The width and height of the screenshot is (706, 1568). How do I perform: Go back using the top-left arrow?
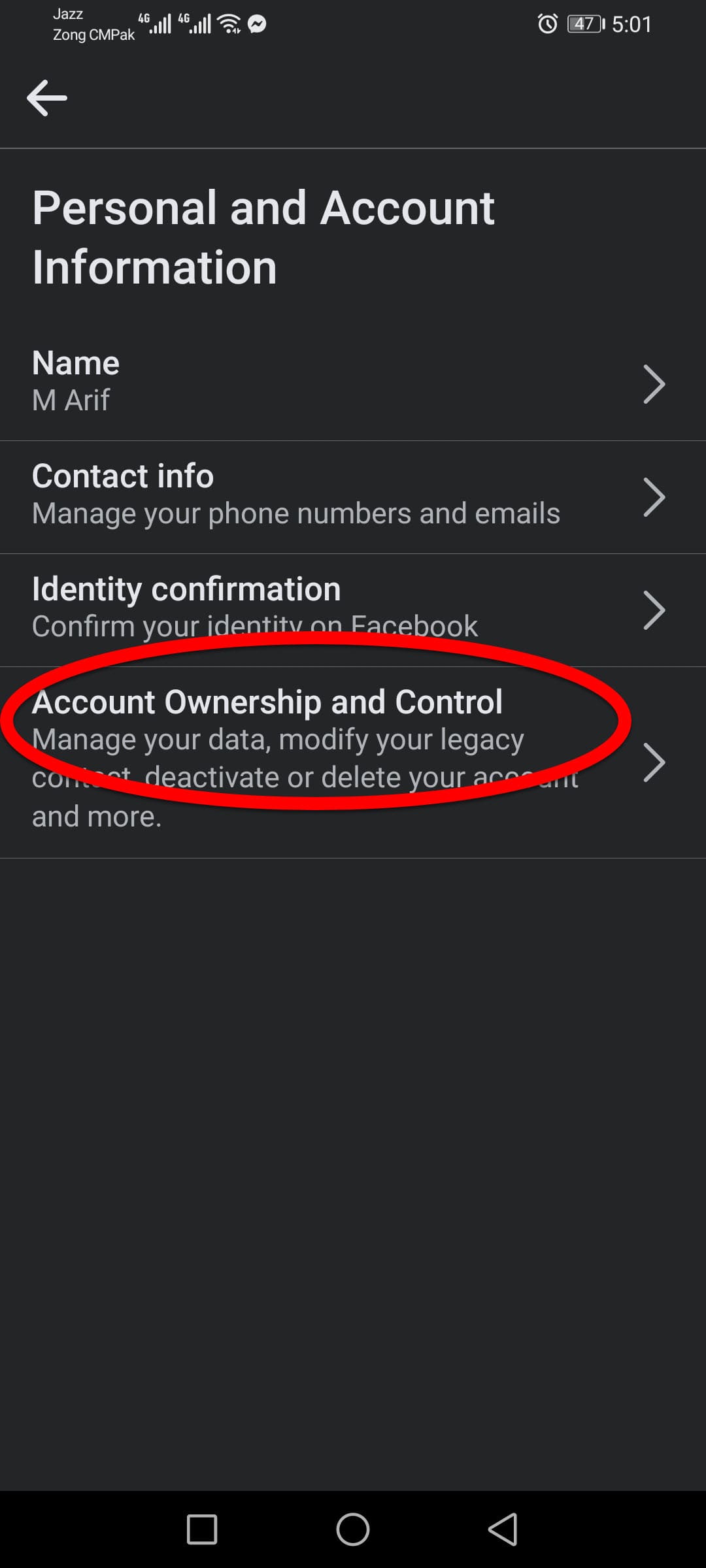47,98
